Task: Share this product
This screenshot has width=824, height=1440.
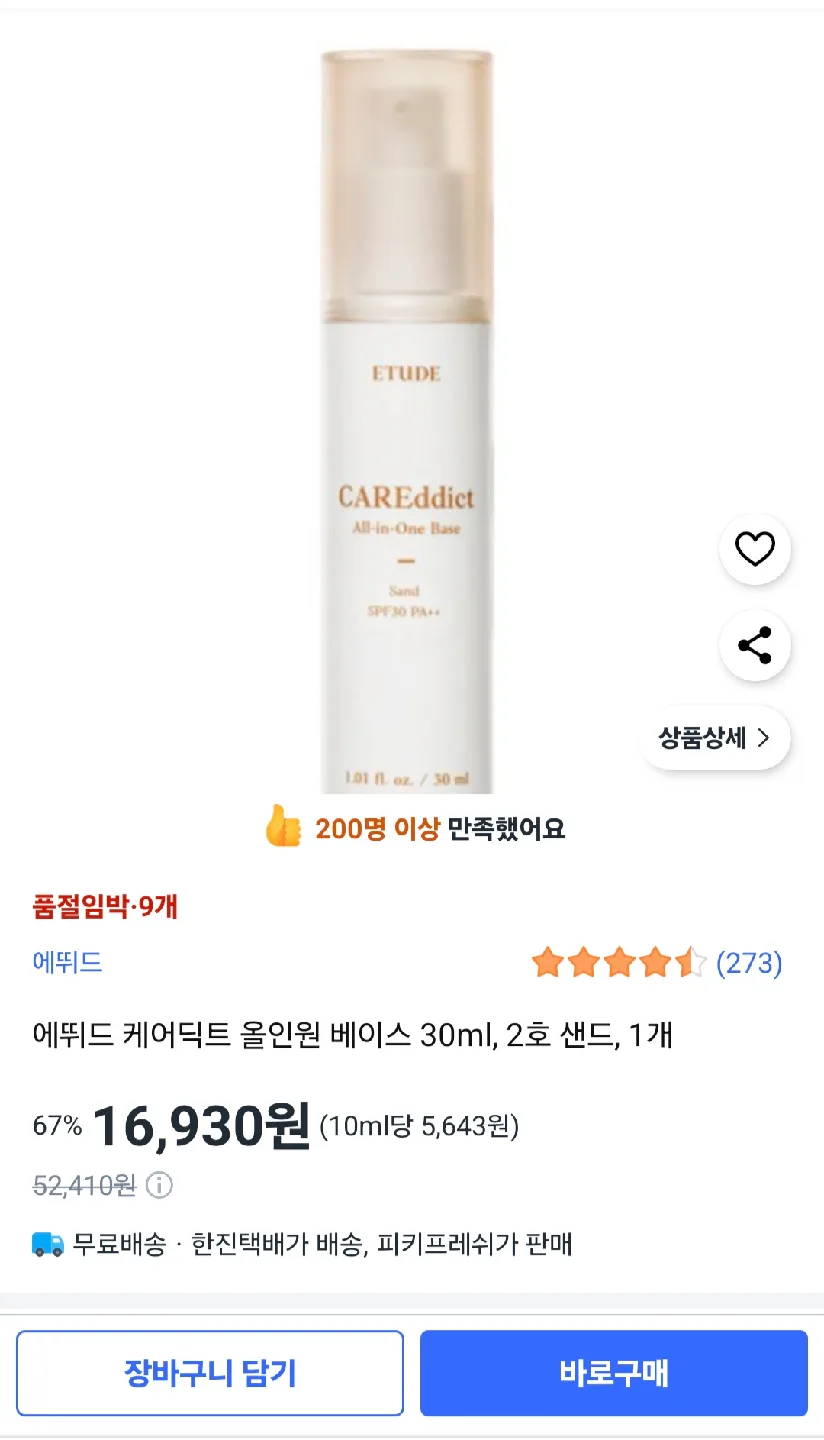Action: click(755, 645)
